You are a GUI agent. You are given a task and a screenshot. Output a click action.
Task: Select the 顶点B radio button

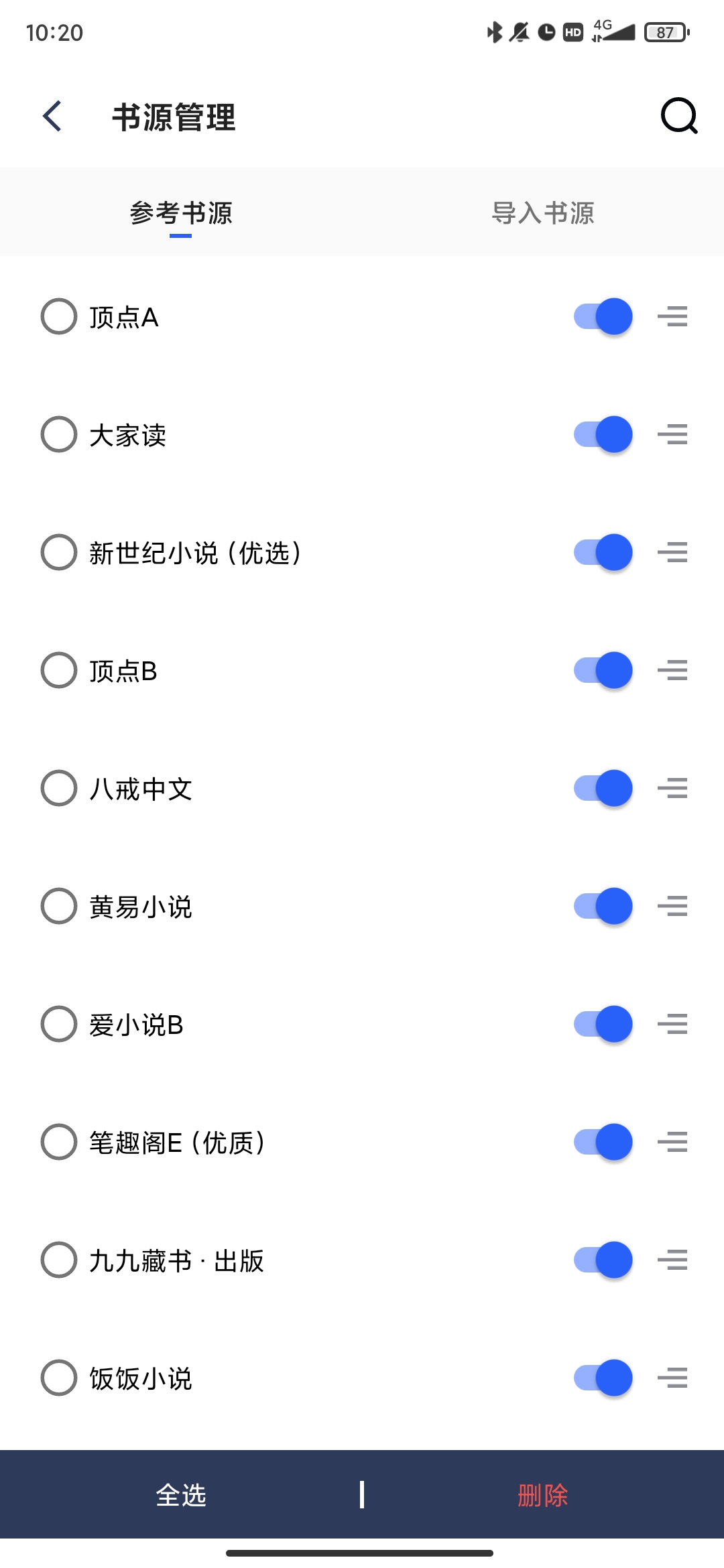59,670
